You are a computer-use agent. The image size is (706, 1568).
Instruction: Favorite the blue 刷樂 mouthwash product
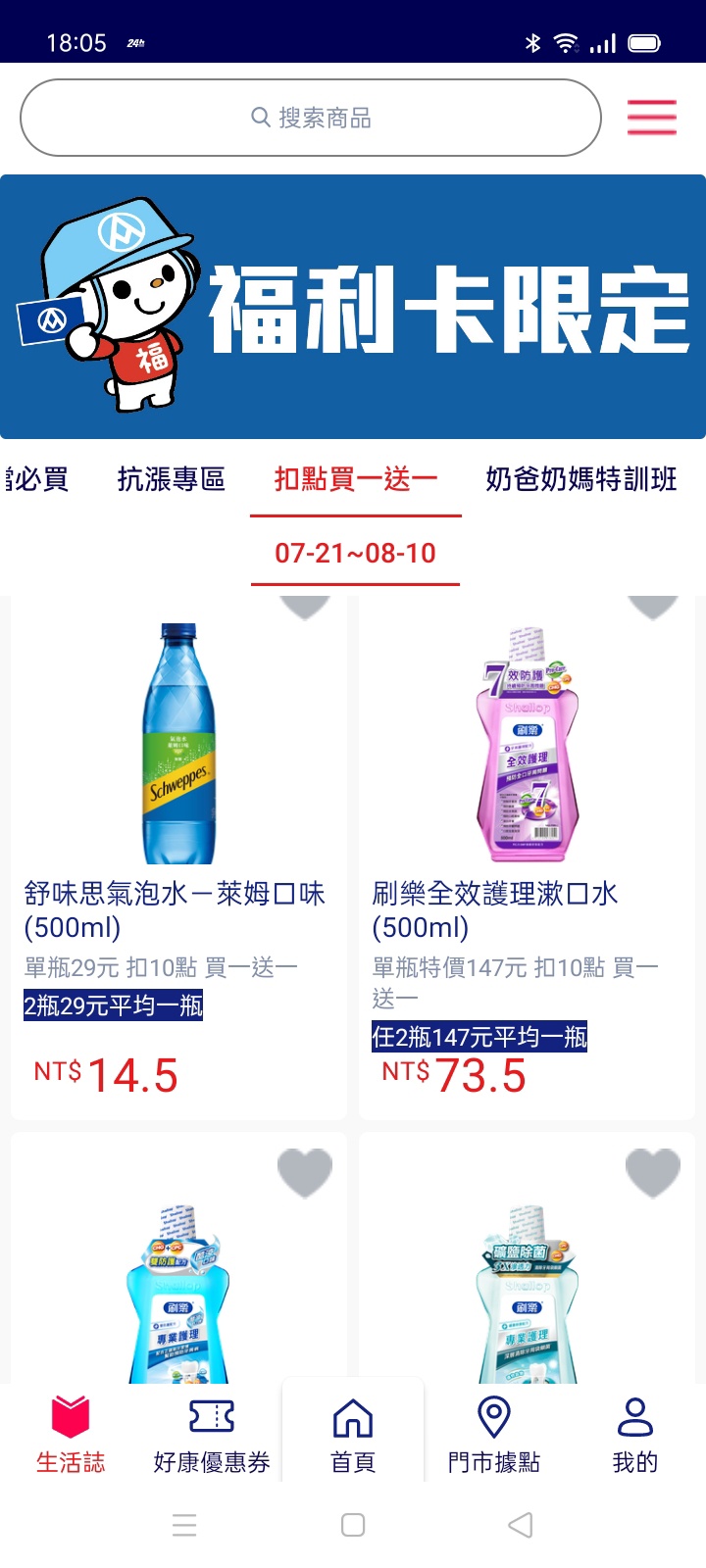point(305,1172)
